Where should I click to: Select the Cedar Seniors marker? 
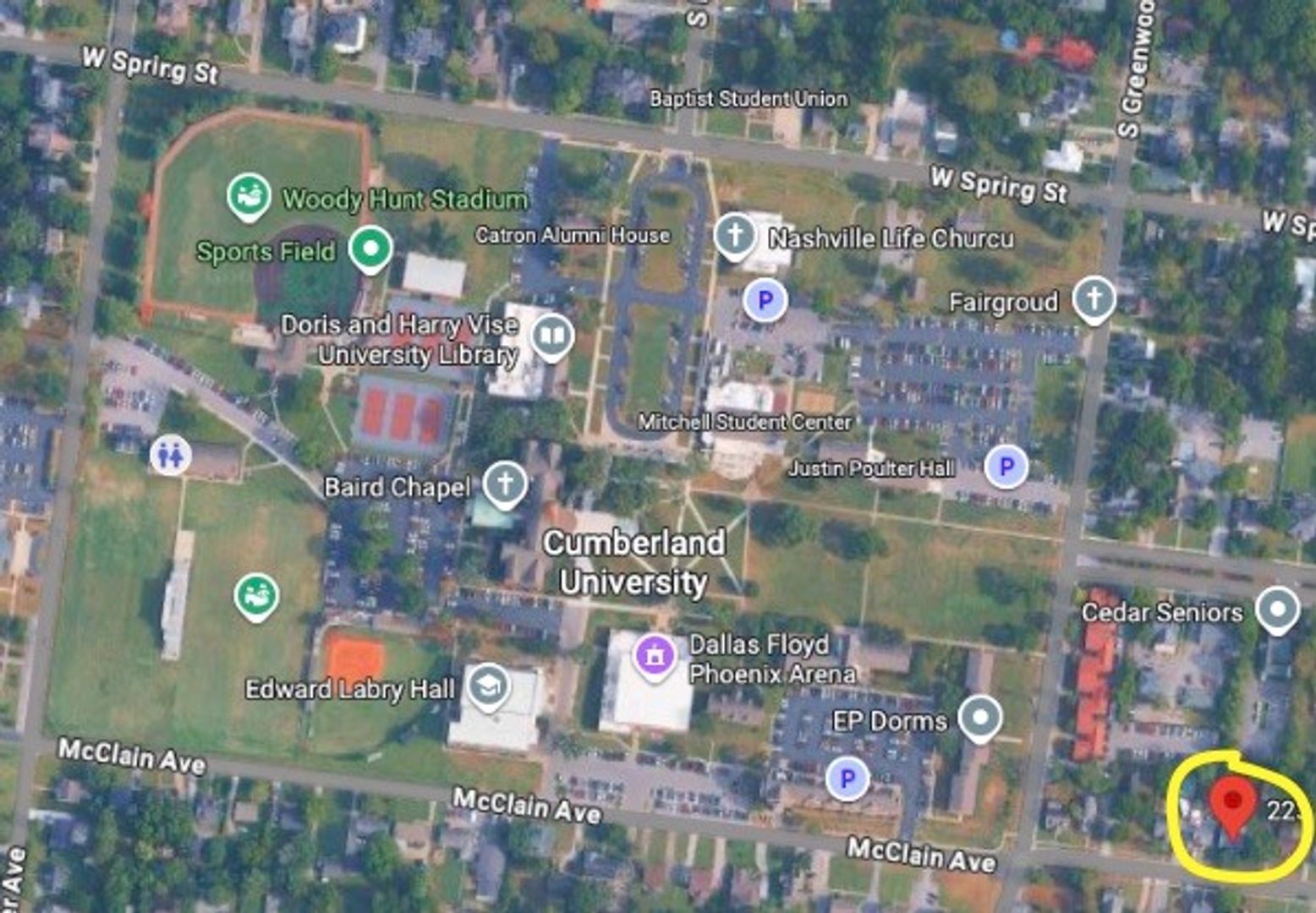tap(1276, 609)
